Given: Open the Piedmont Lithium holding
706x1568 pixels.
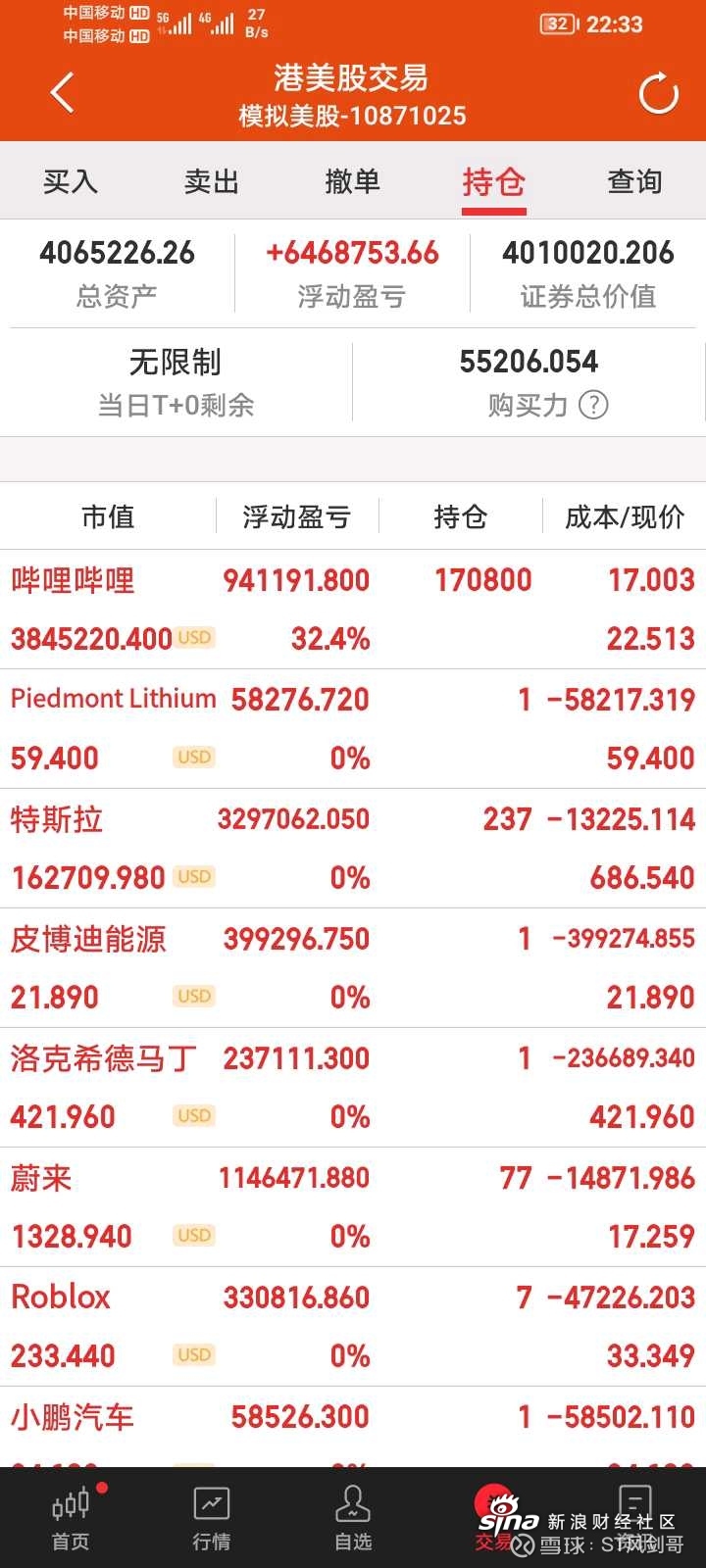Looking at the screenshot, I should pyautogui.click(x=353, y=729).
